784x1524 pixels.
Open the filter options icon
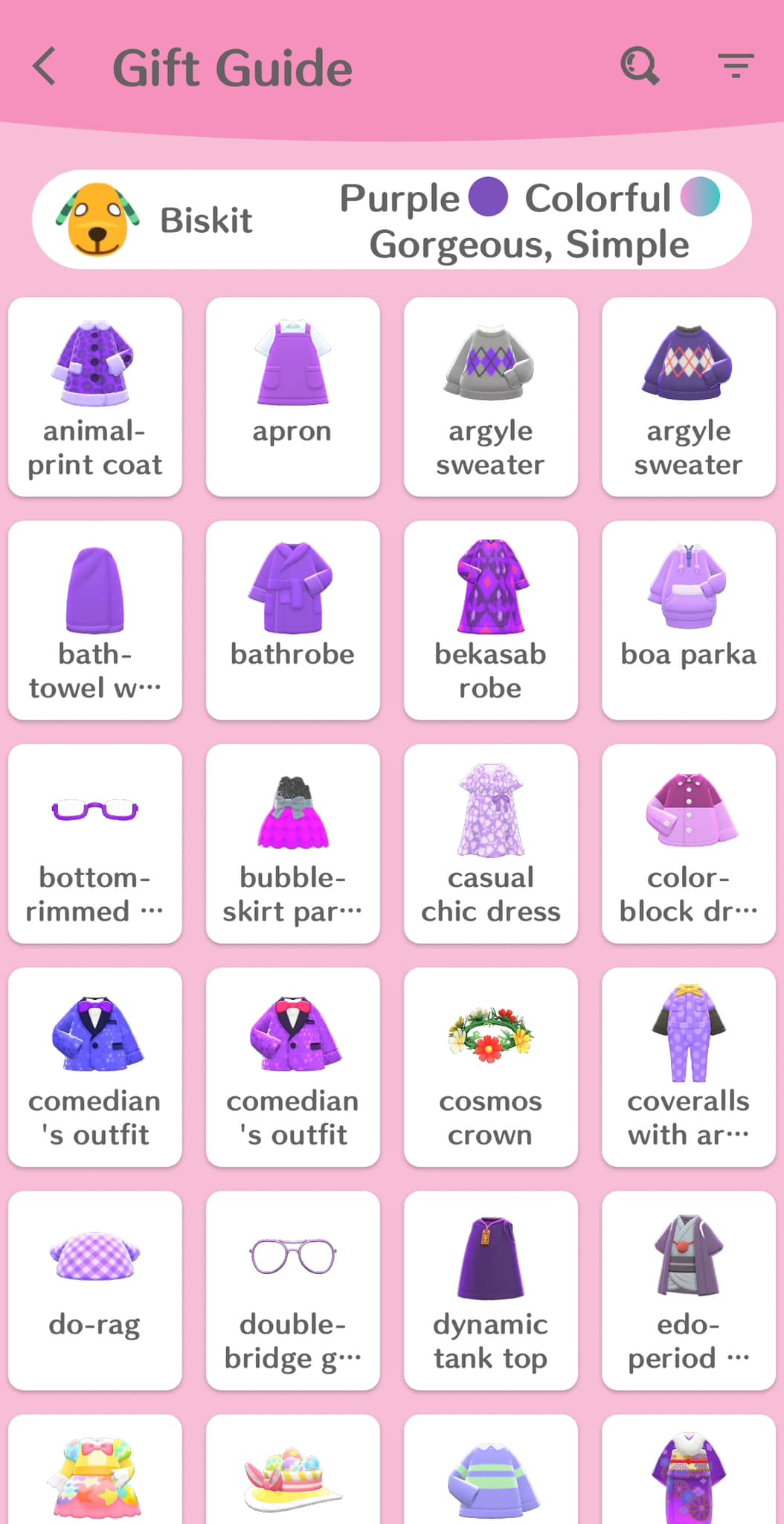736,66
